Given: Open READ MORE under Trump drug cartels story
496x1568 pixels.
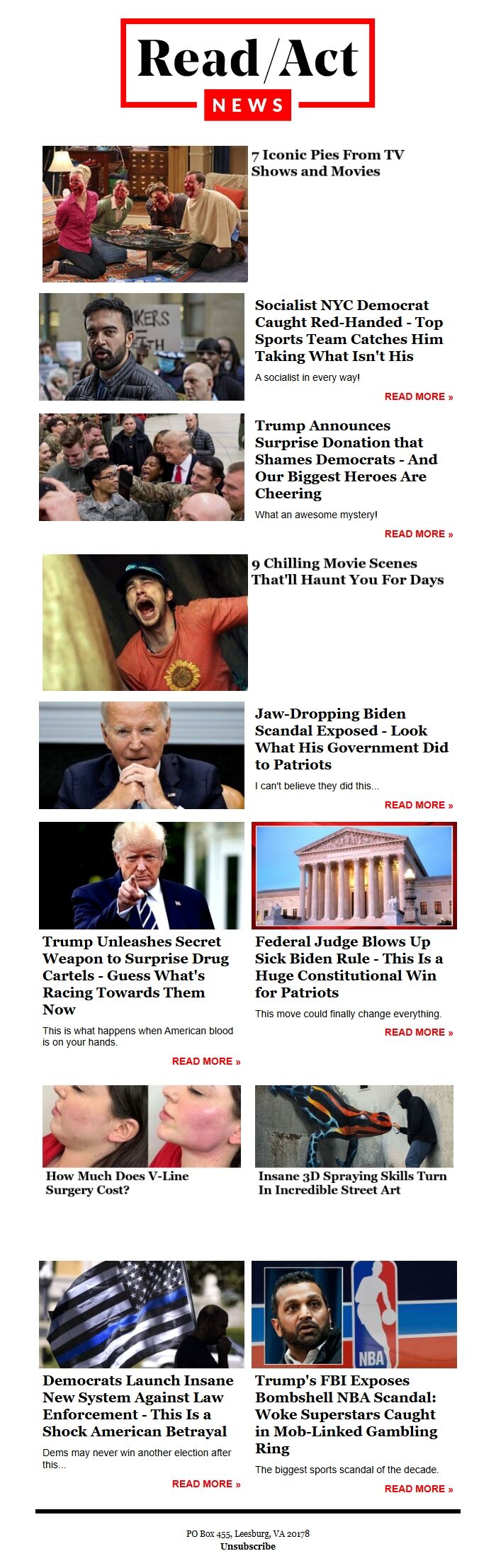Looking at the screenshot, I should (205, 1061).
